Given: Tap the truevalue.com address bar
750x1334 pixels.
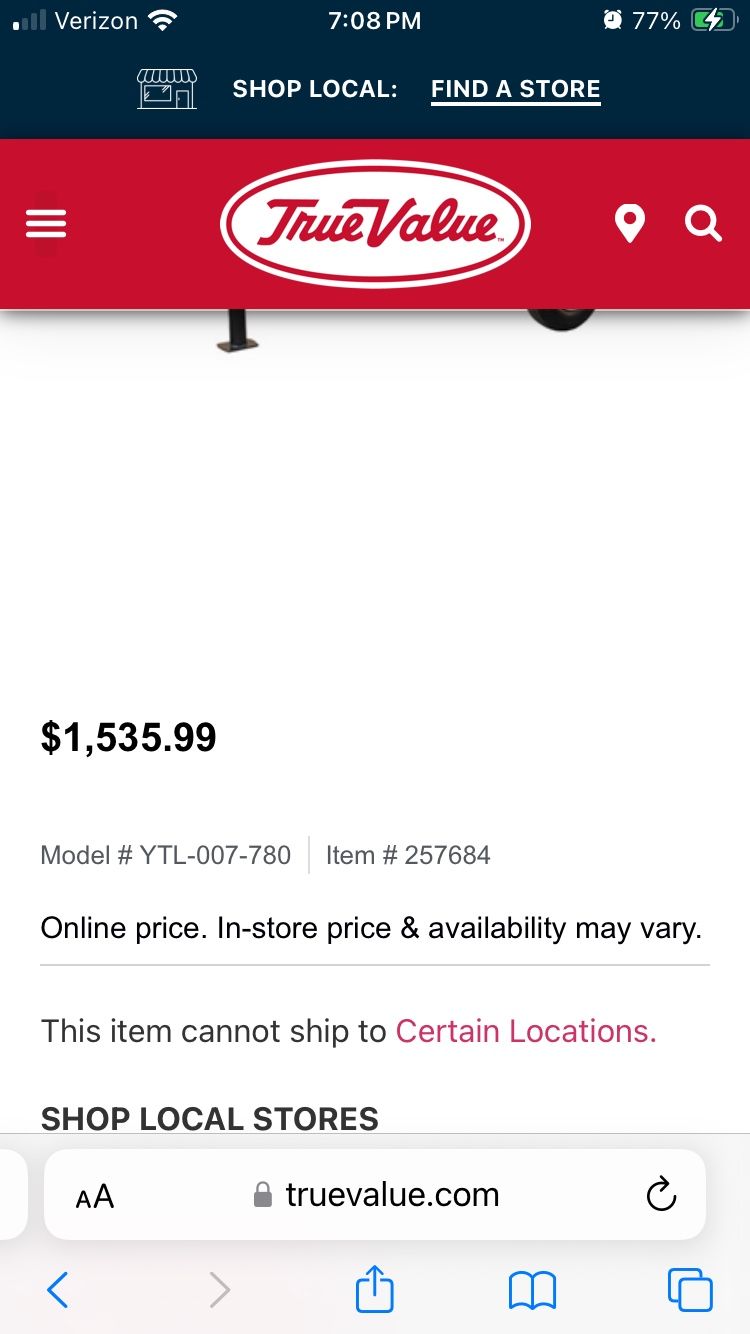Looking at the screenshot, I should point(391,1194).
